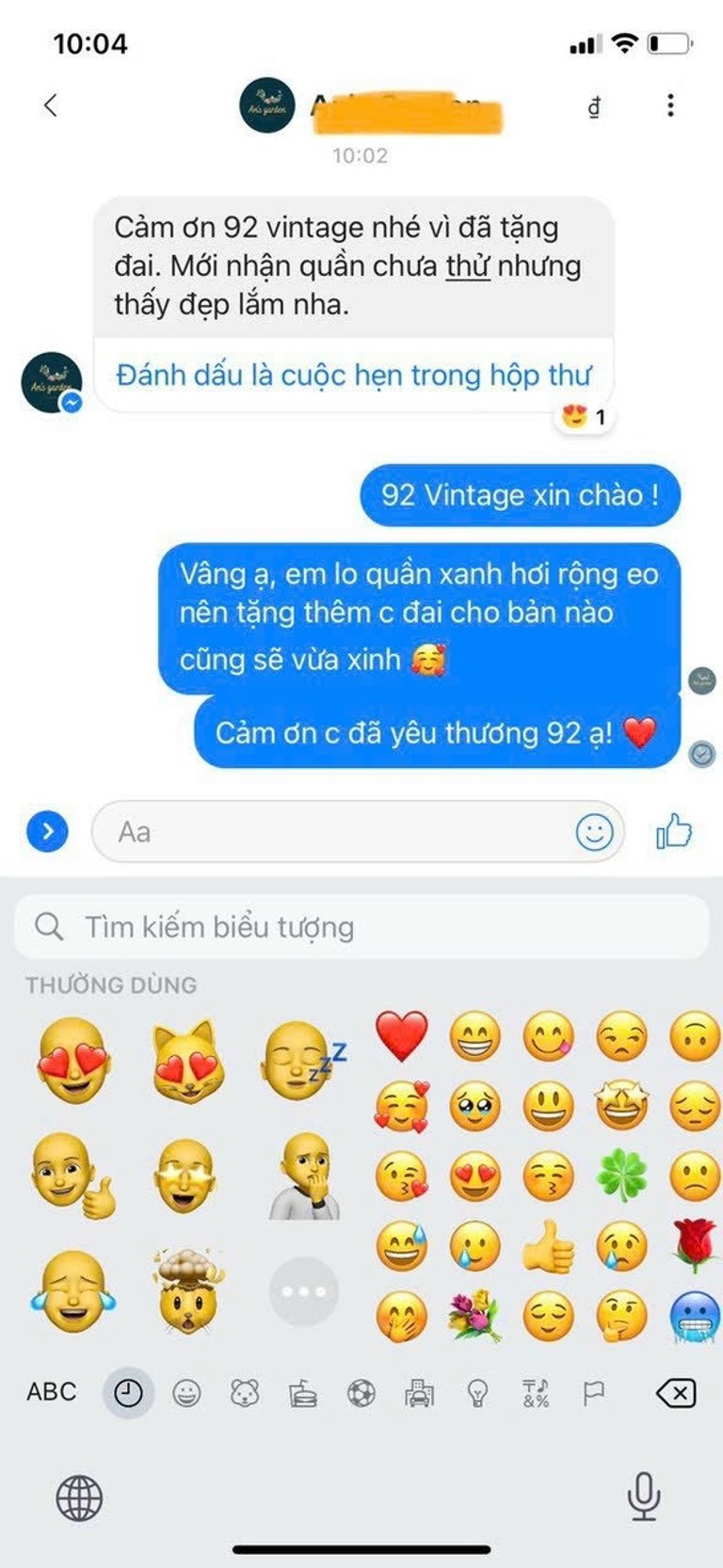This screenshot has height=1568, width=723.
Task: Expand the blue arrow button beside message box
Action: [48, 832]
